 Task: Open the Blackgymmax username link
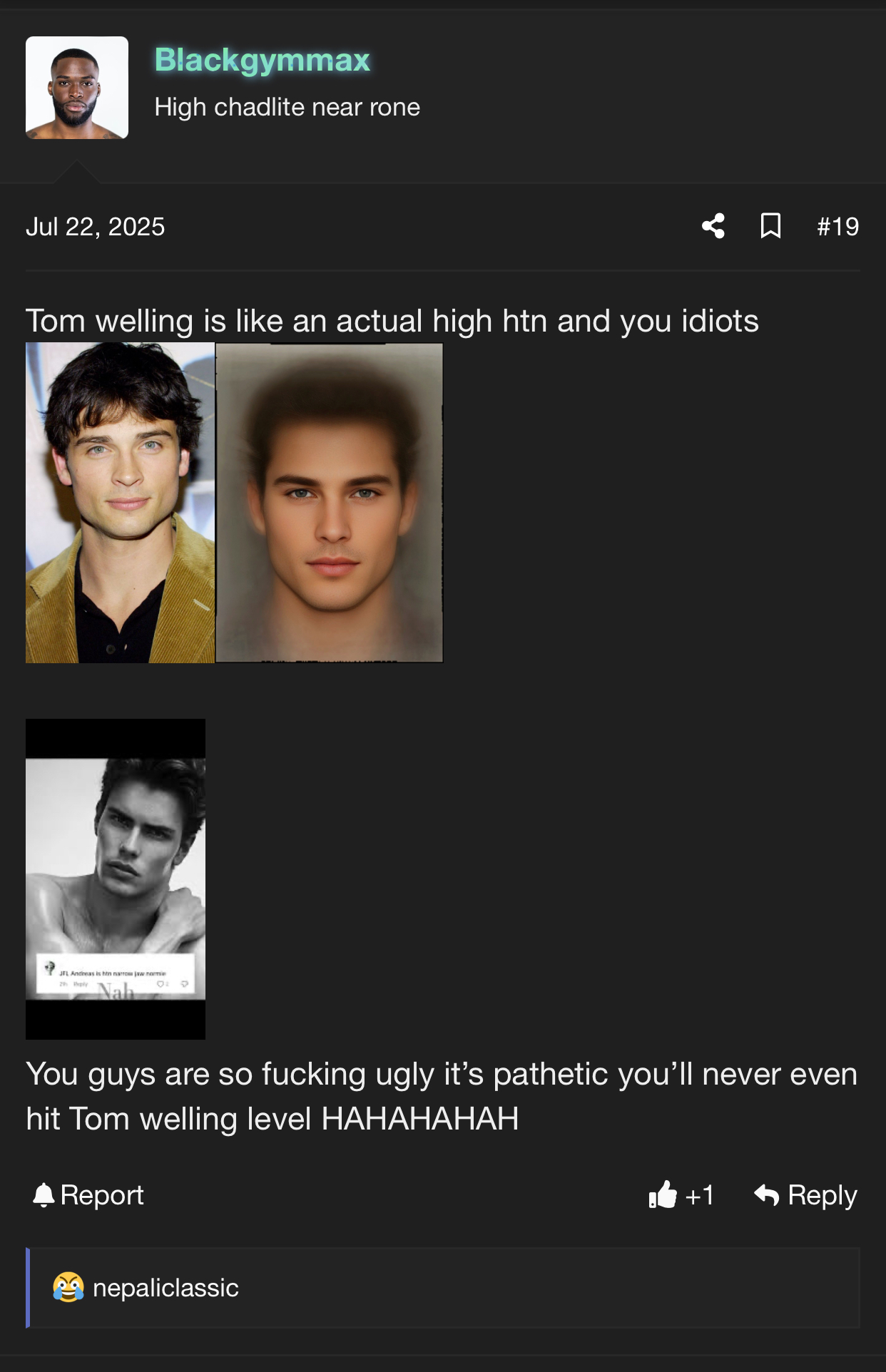(262, 60)
